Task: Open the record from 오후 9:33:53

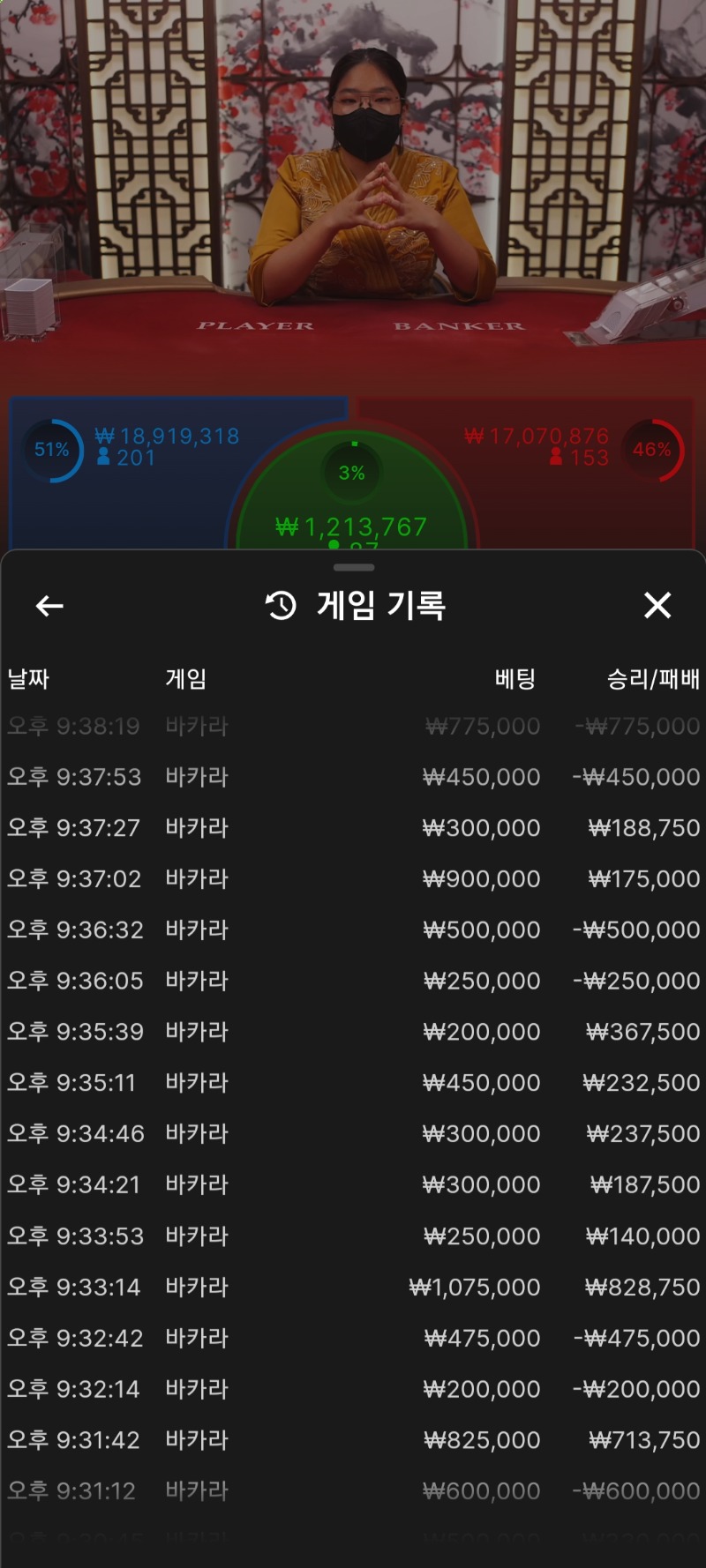Action: [353, 1236]
